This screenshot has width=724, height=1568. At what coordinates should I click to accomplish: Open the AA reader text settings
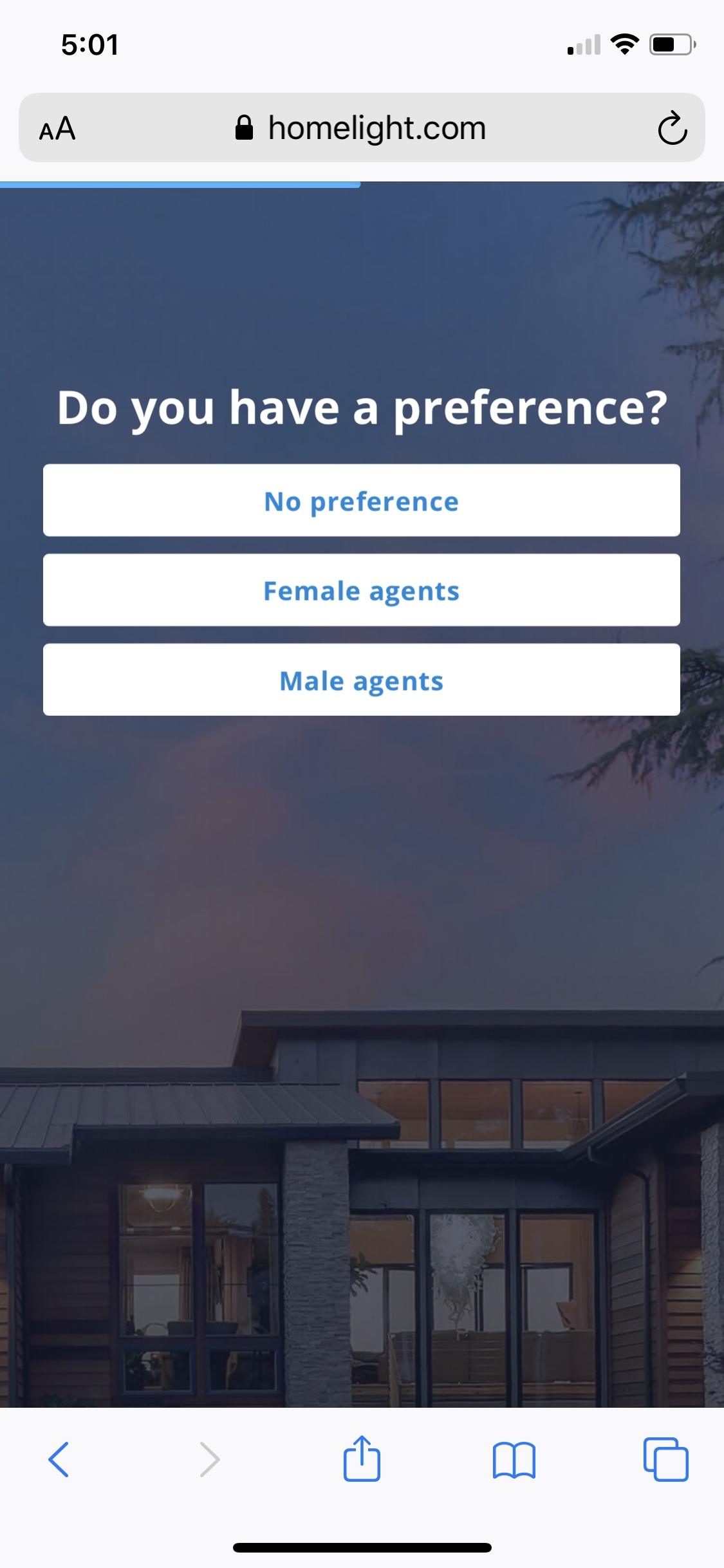(x=57, y=129)
